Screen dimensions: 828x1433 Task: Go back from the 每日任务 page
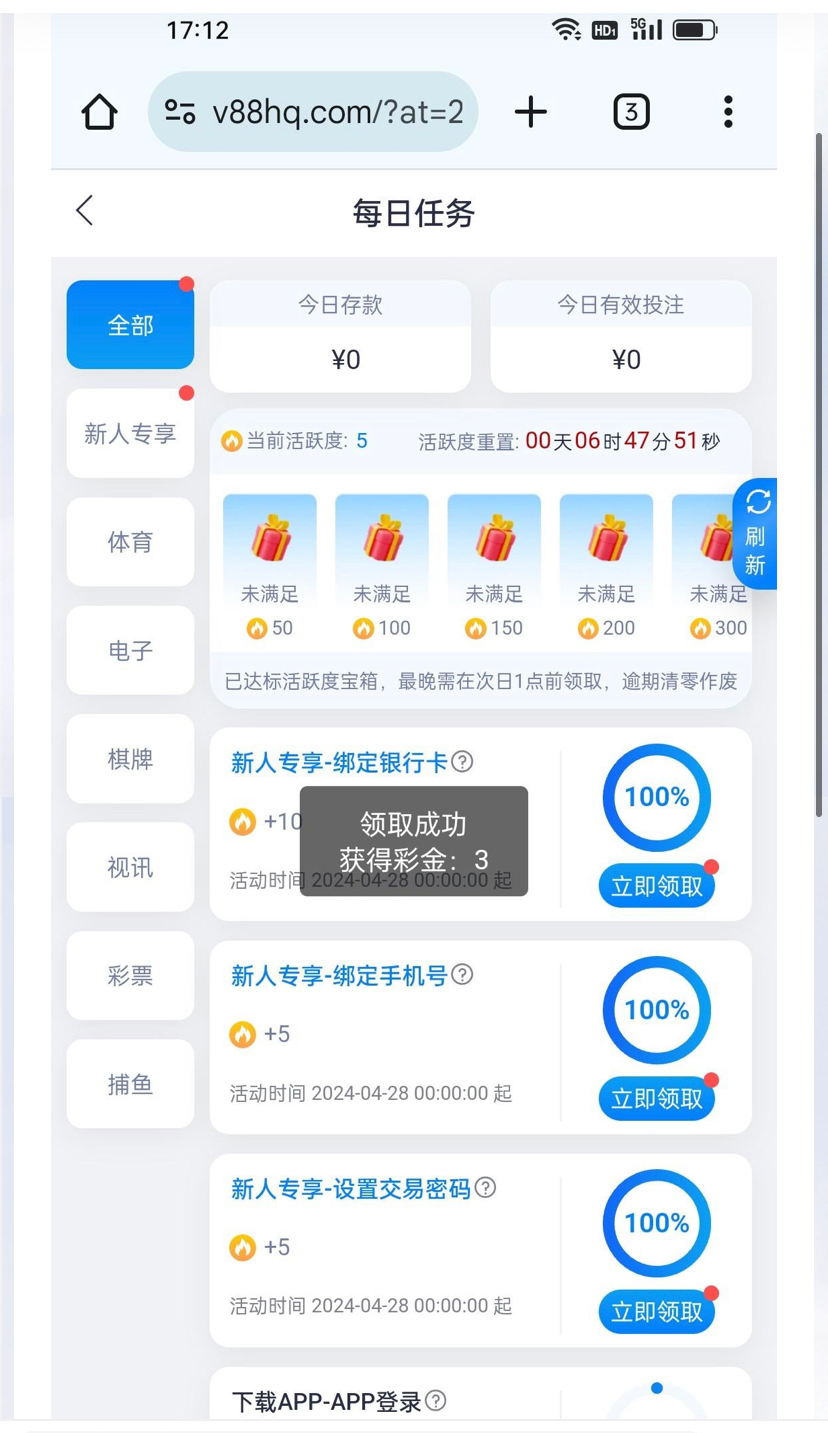85,211
